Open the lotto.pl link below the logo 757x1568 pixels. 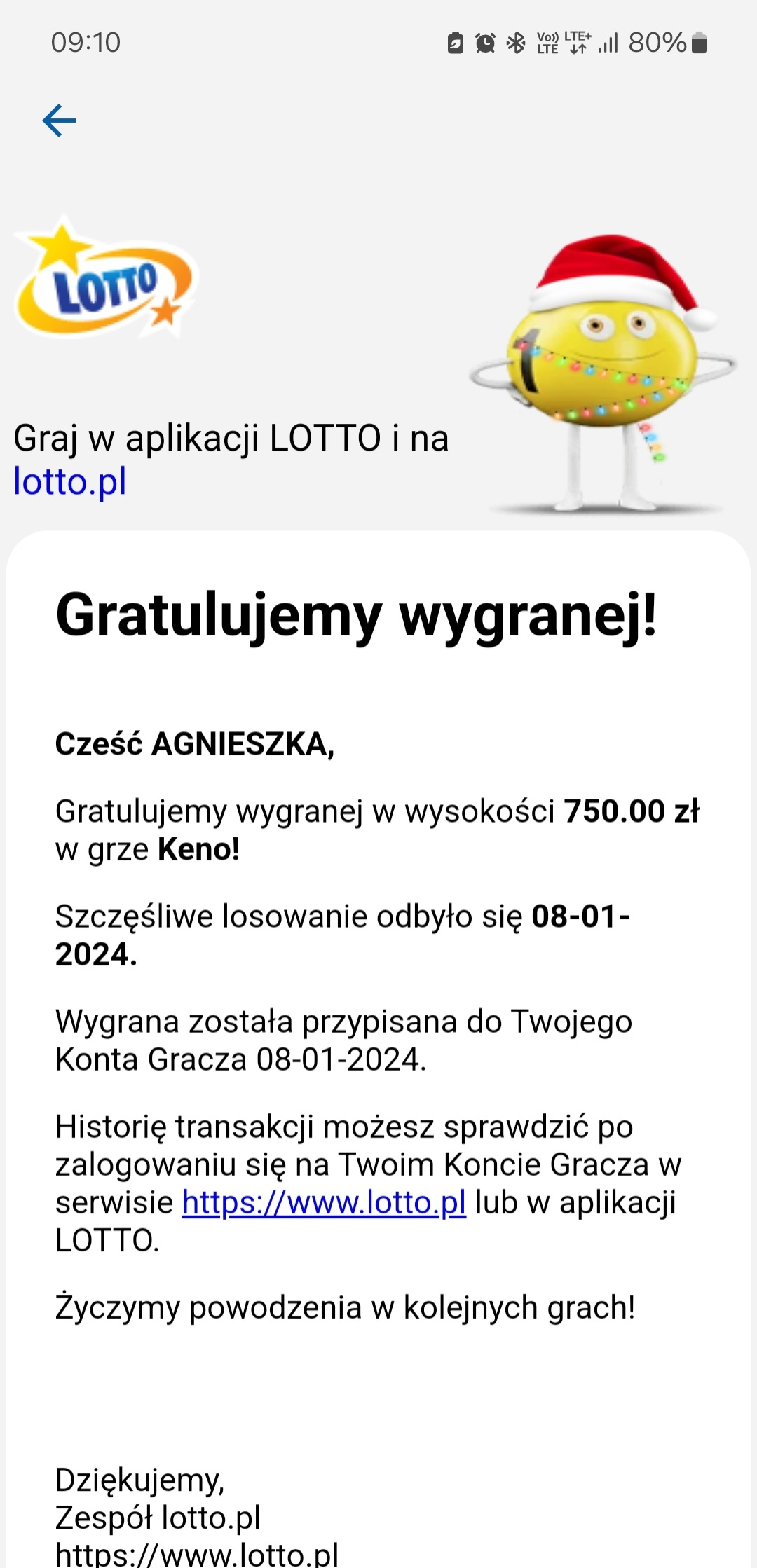(70, 482)
